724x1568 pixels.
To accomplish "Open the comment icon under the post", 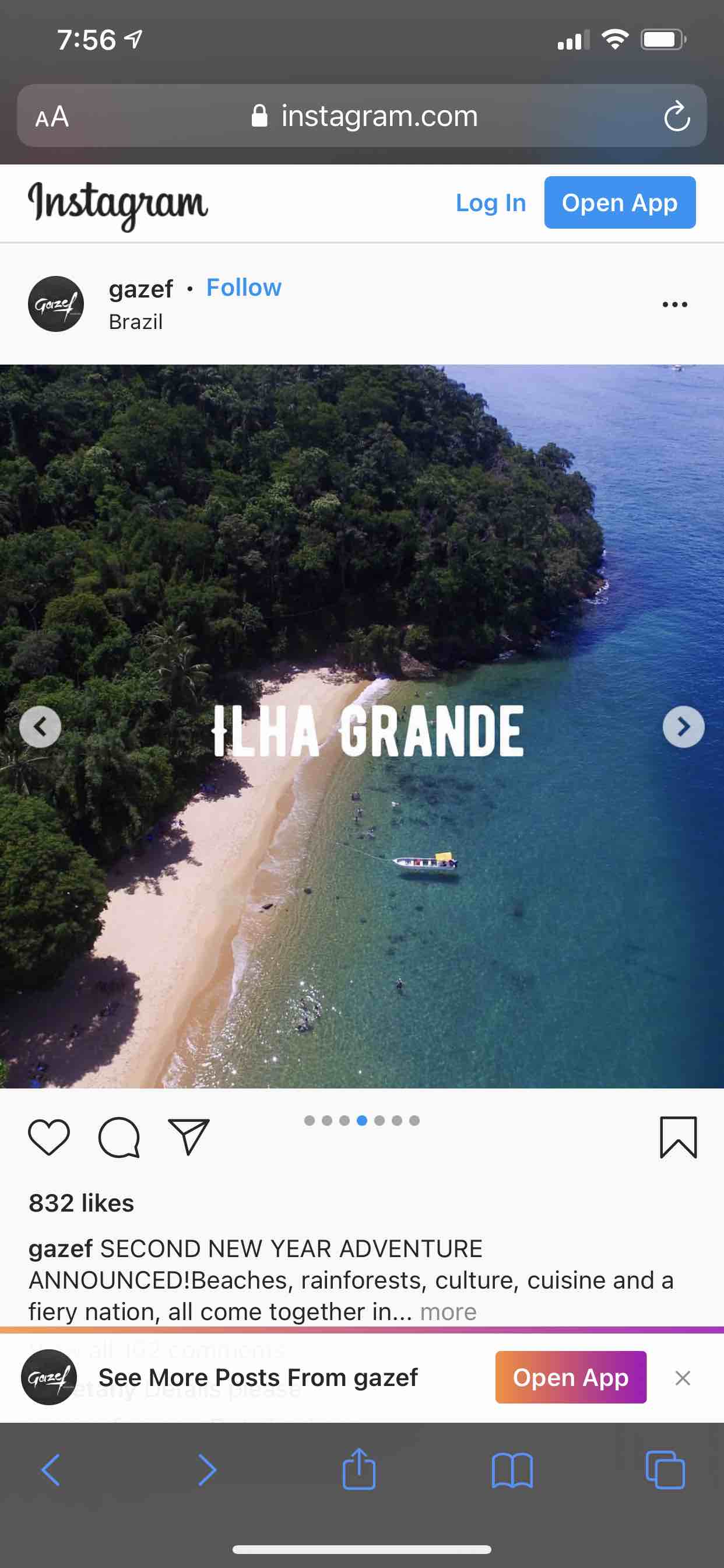I will (x=119, y=1136).
